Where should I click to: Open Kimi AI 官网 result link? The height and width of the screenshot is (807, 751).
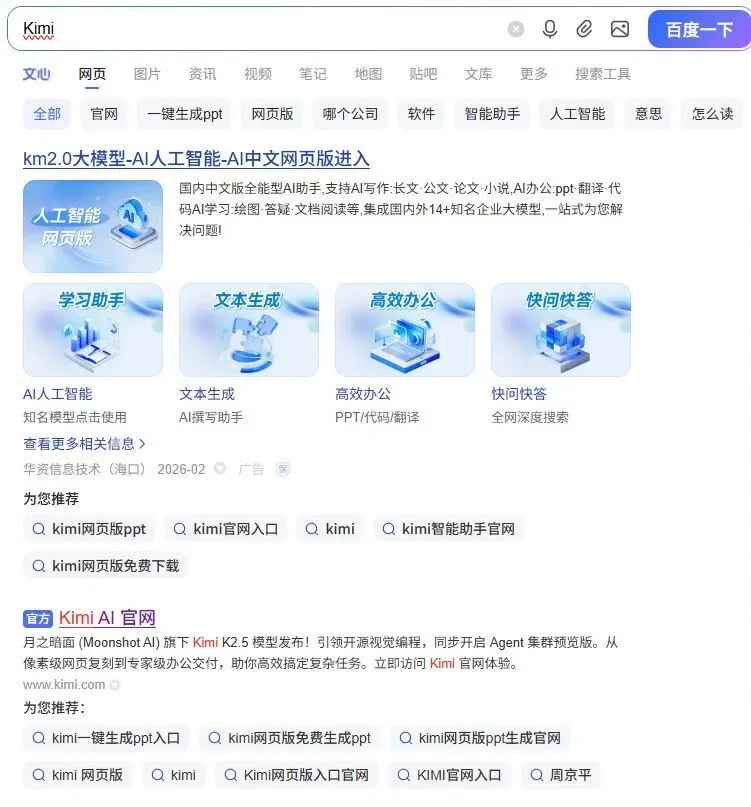tap(107, 618)
